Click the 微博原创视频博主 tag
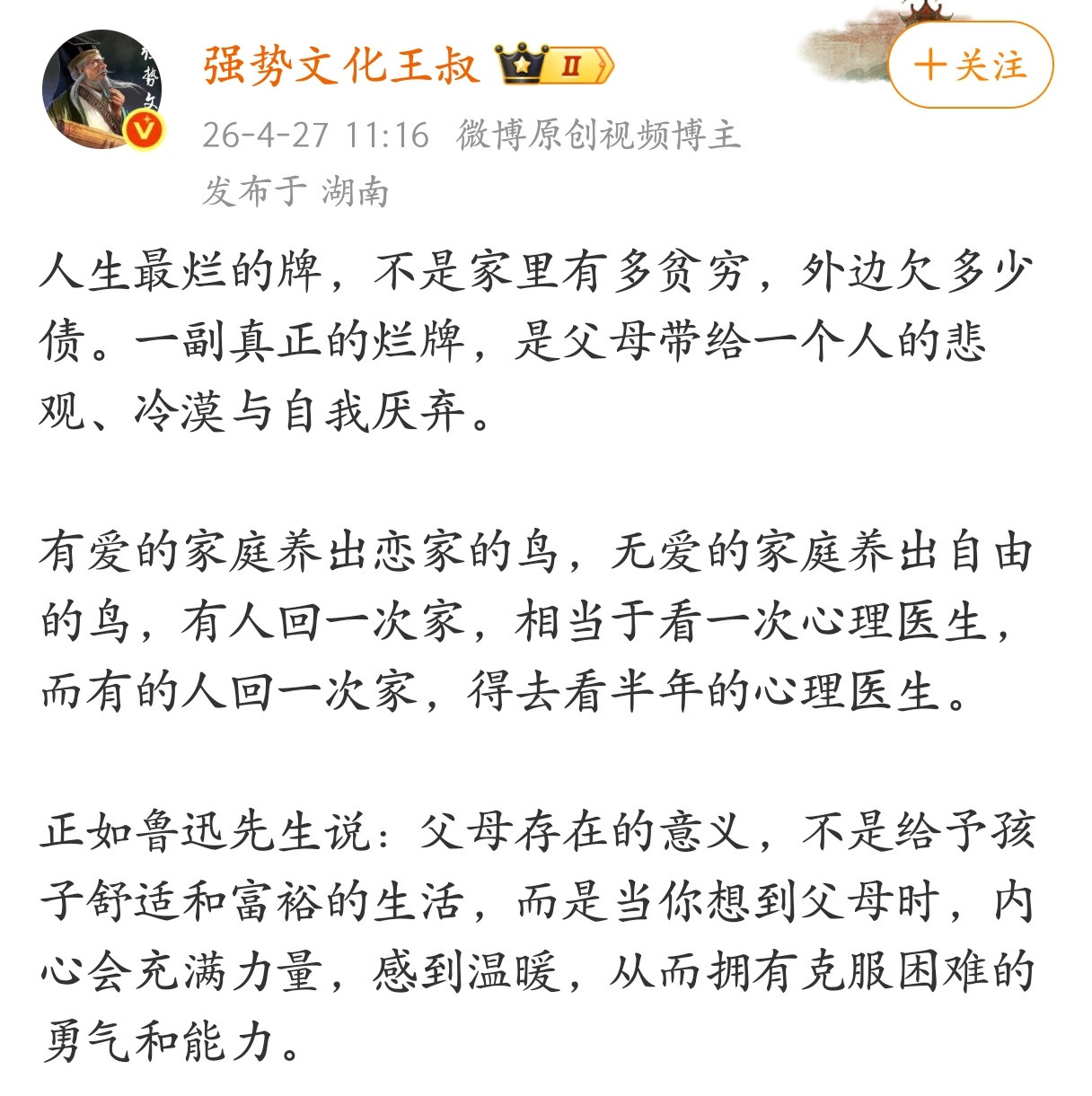Image resolution: width=1092 pixels, height=1096 pixels. pyautogui.click(x=596, y=135)
